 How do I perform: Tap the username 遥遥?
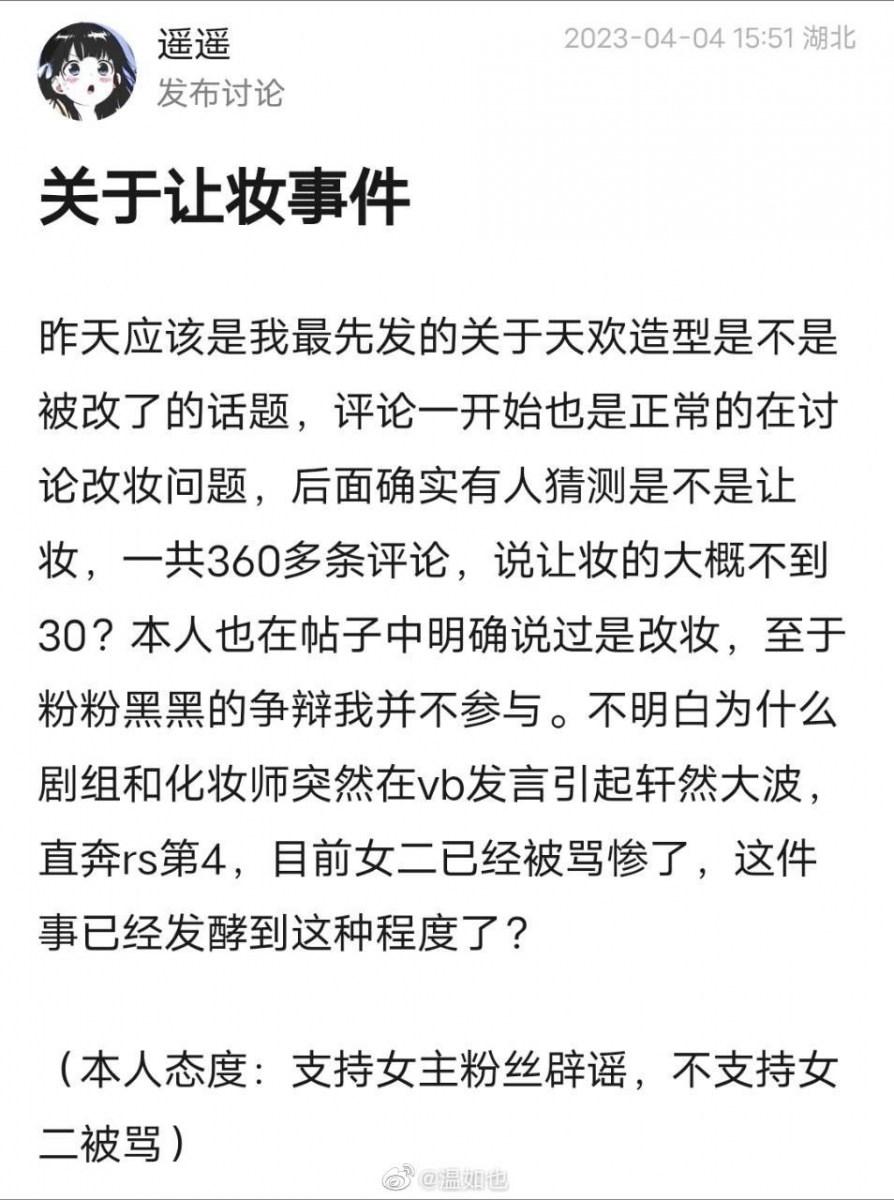click(192, 43)
